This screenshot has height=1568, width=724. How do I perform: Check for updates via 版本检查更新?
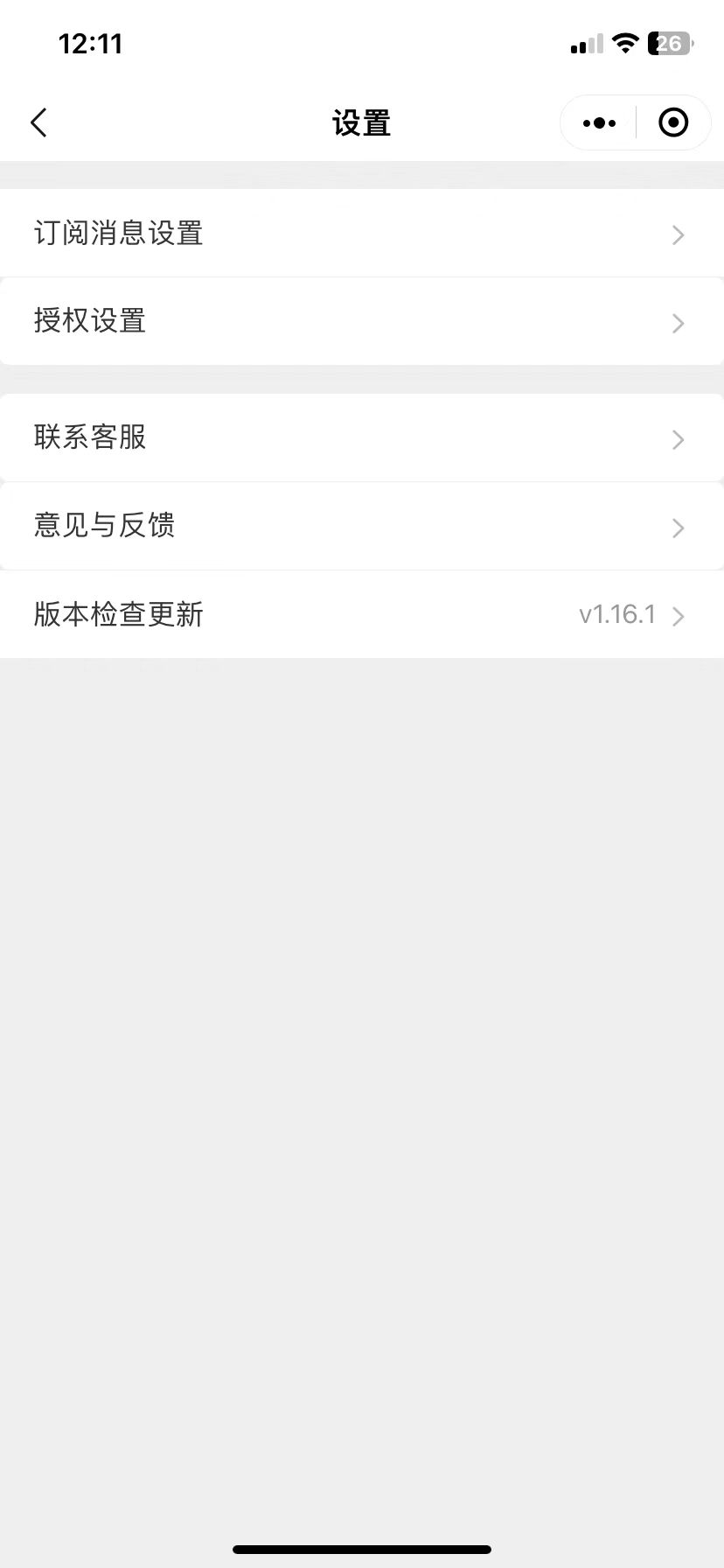click(362, 614)
